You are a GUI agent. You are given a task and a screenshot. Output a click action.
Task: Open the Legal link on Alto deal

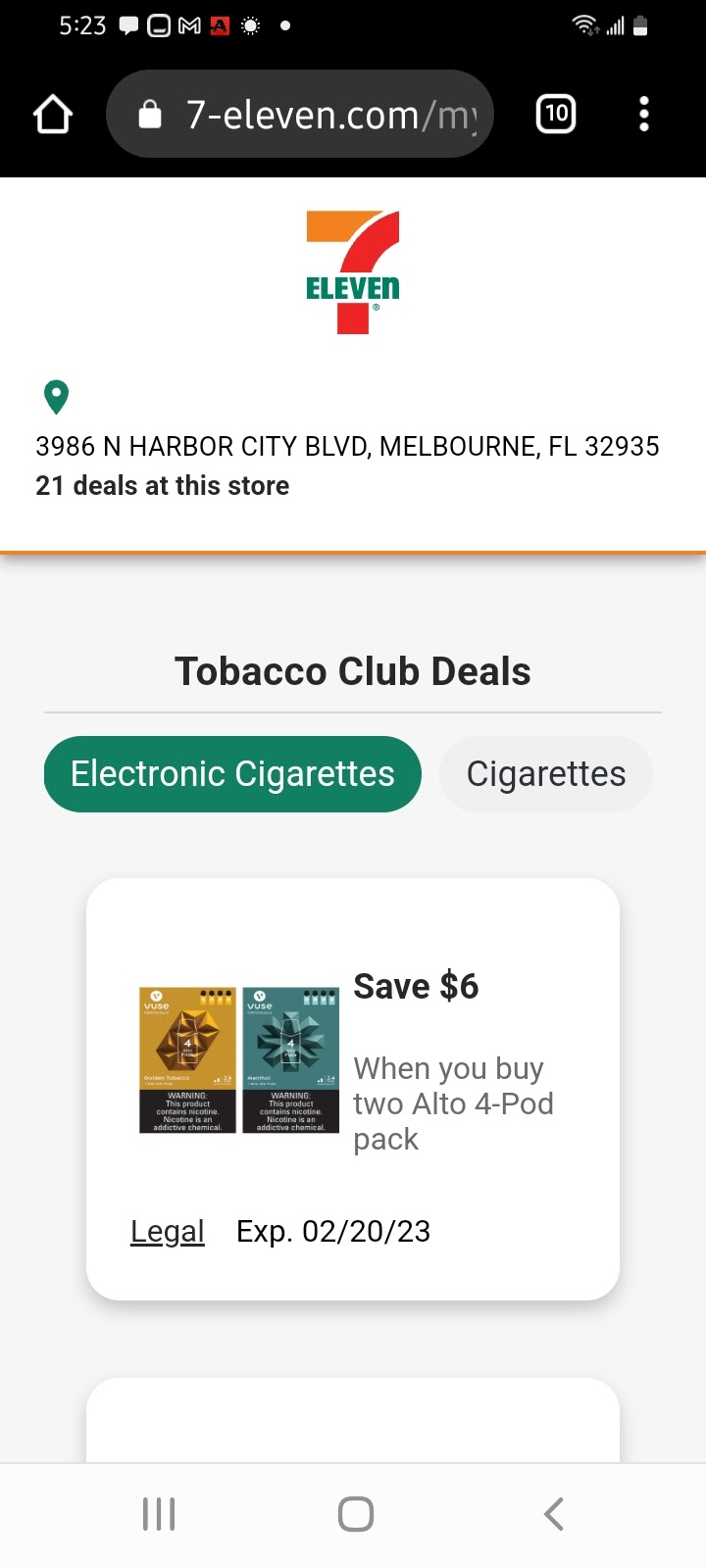[x=168, y=1232]
